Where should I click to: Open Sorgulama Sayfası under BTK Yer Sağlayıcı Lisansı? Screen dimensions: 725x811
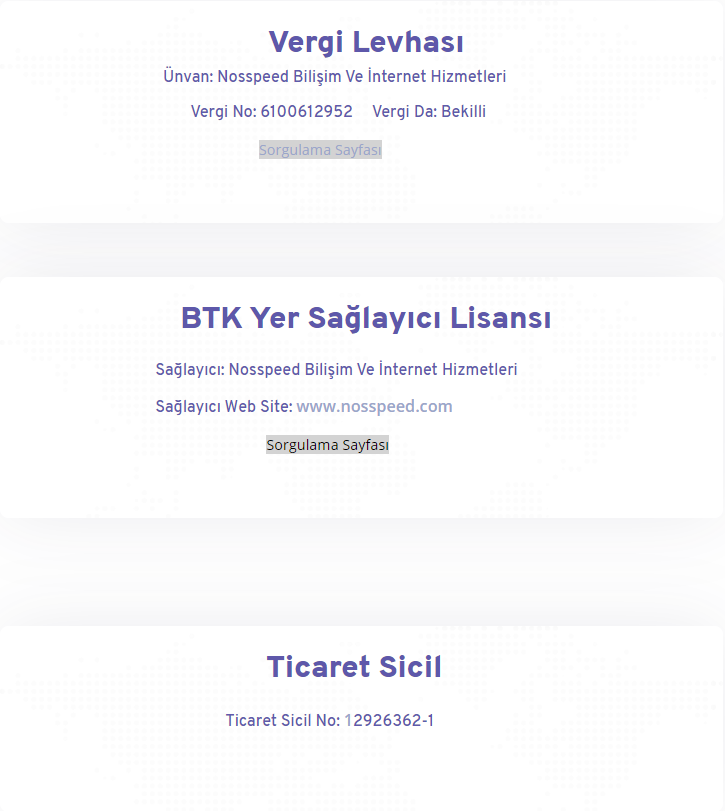tap(327, 444)
